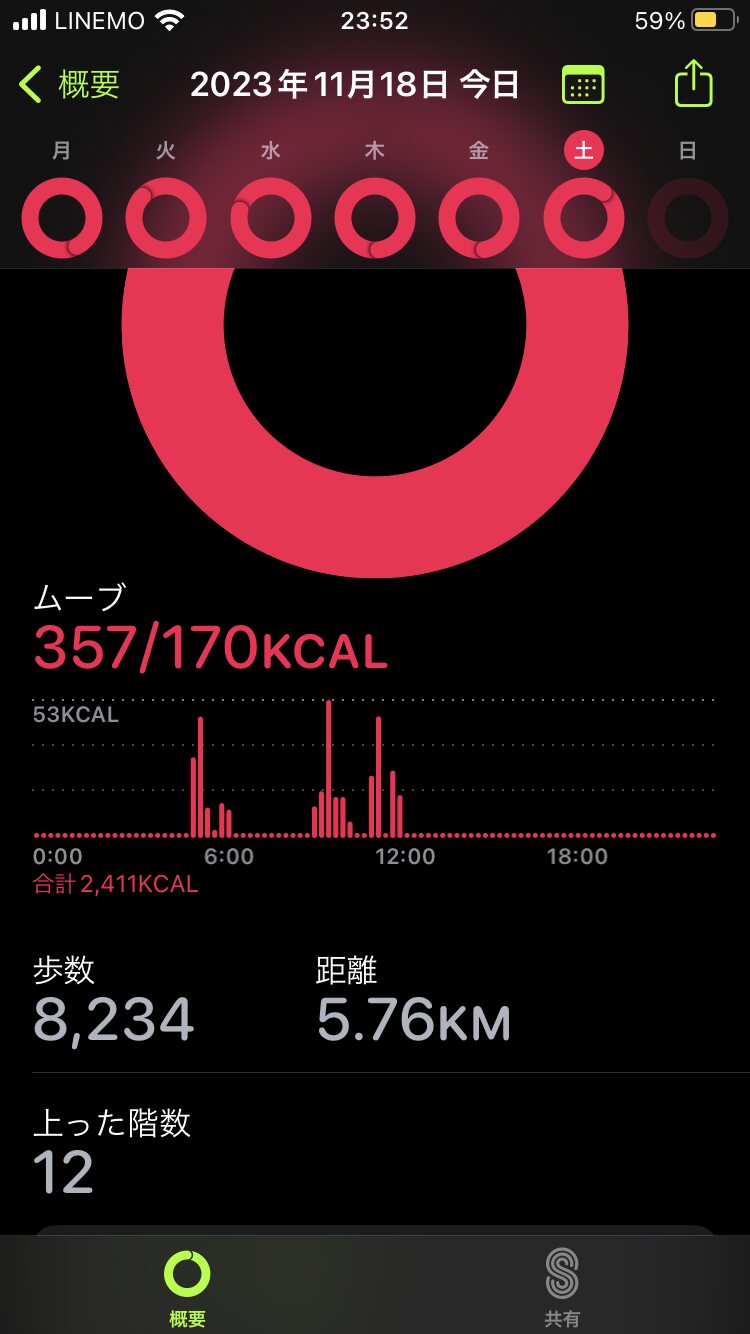Select Thursday's (木) activity ring

coord(375,217)
